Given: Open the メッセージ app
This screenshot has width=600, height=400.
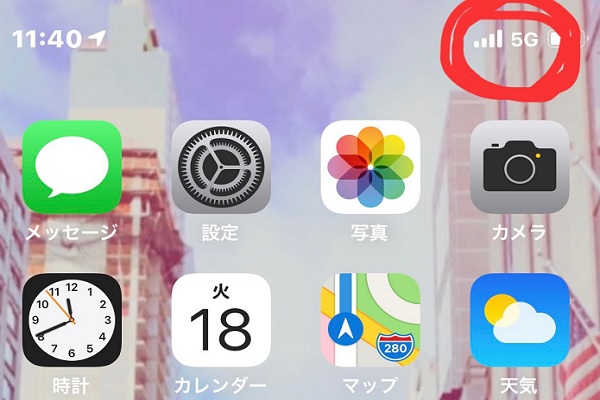Looking at the screenshot, I should [70, 169].
